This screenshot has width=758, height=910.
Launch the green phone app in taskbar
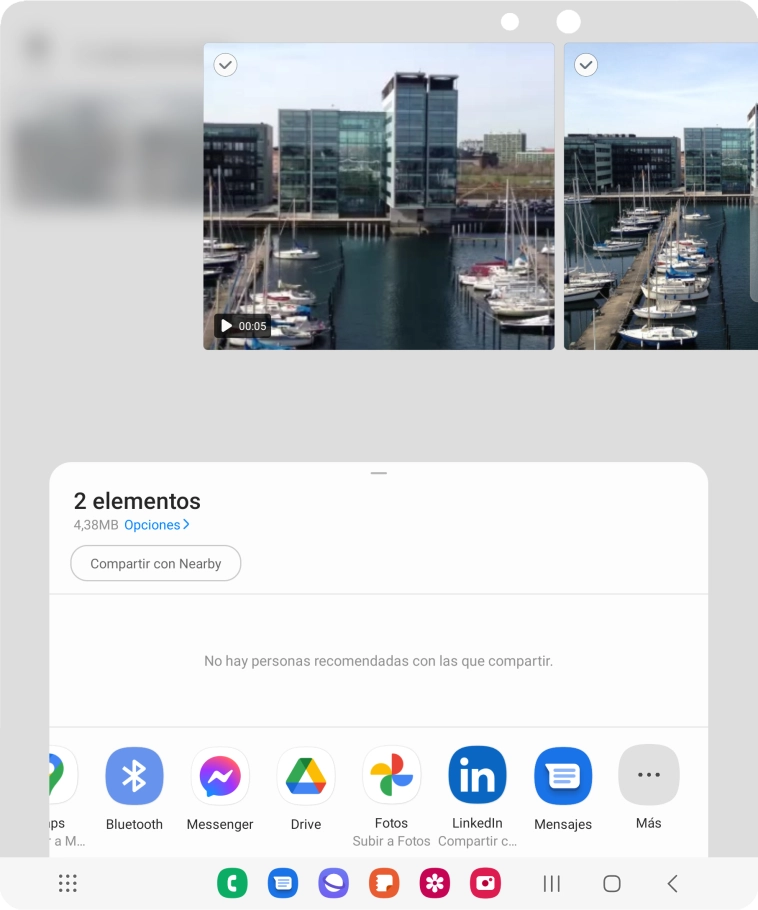tap(232, 883)
